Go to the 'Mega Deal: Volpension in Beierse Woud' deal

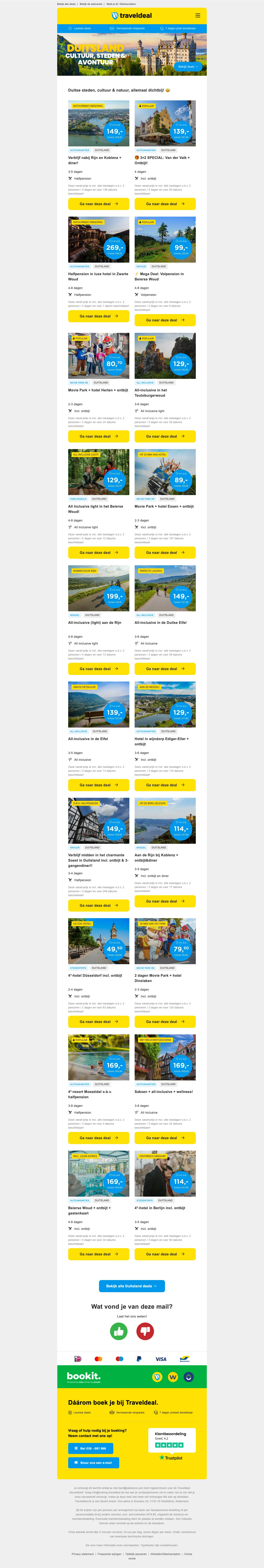165,320
